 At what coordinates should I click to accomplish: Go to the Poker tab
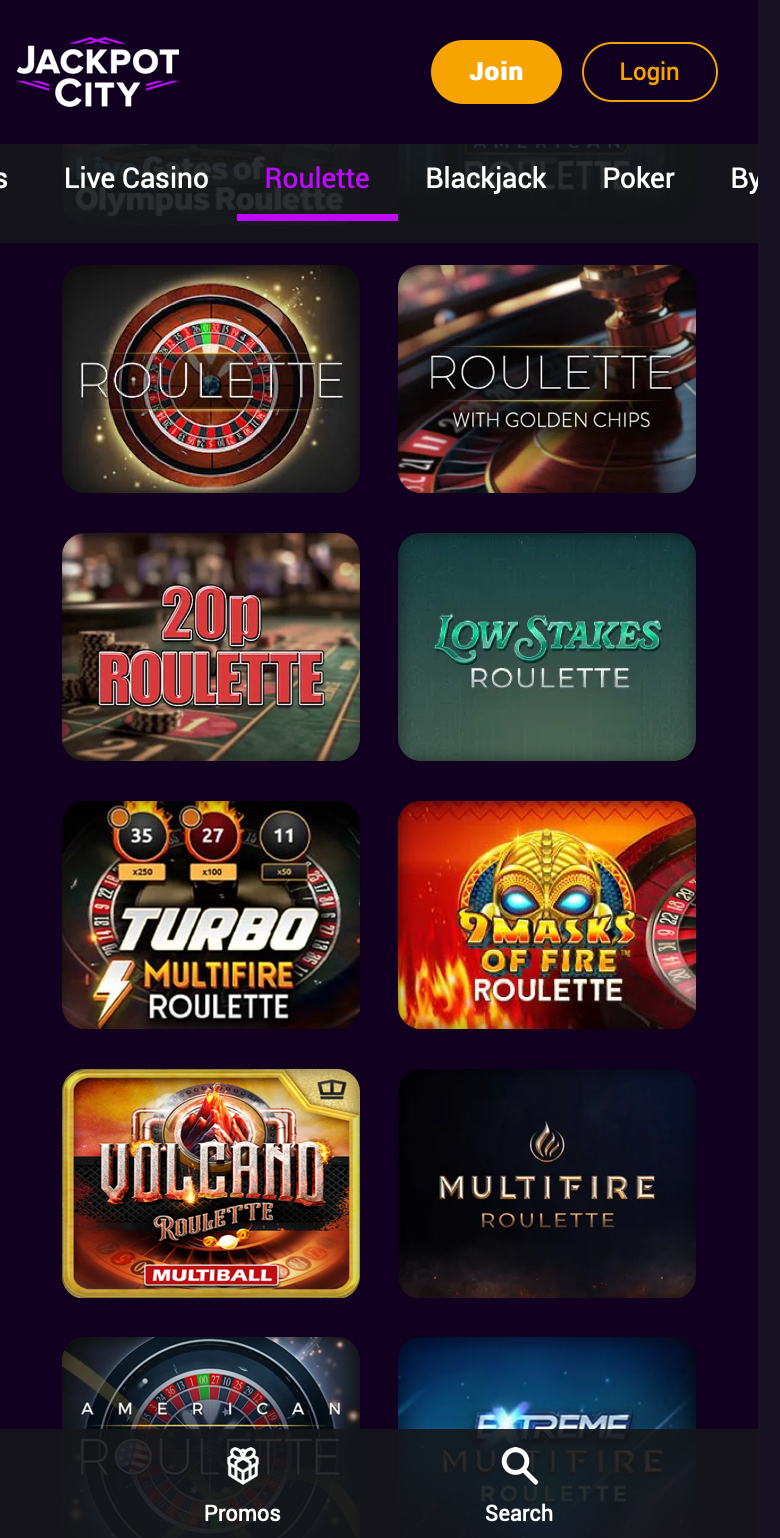tap(638, 178)
